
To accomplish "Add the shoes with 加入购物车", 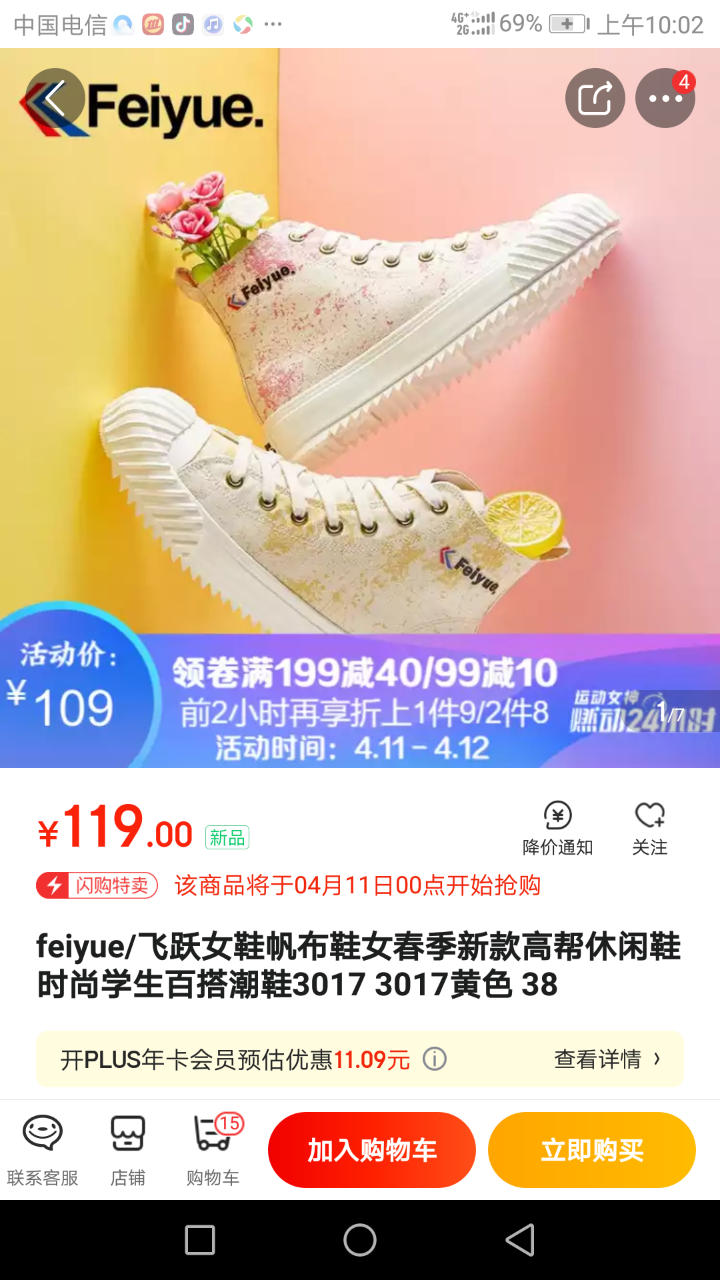I will point(372,1150).
